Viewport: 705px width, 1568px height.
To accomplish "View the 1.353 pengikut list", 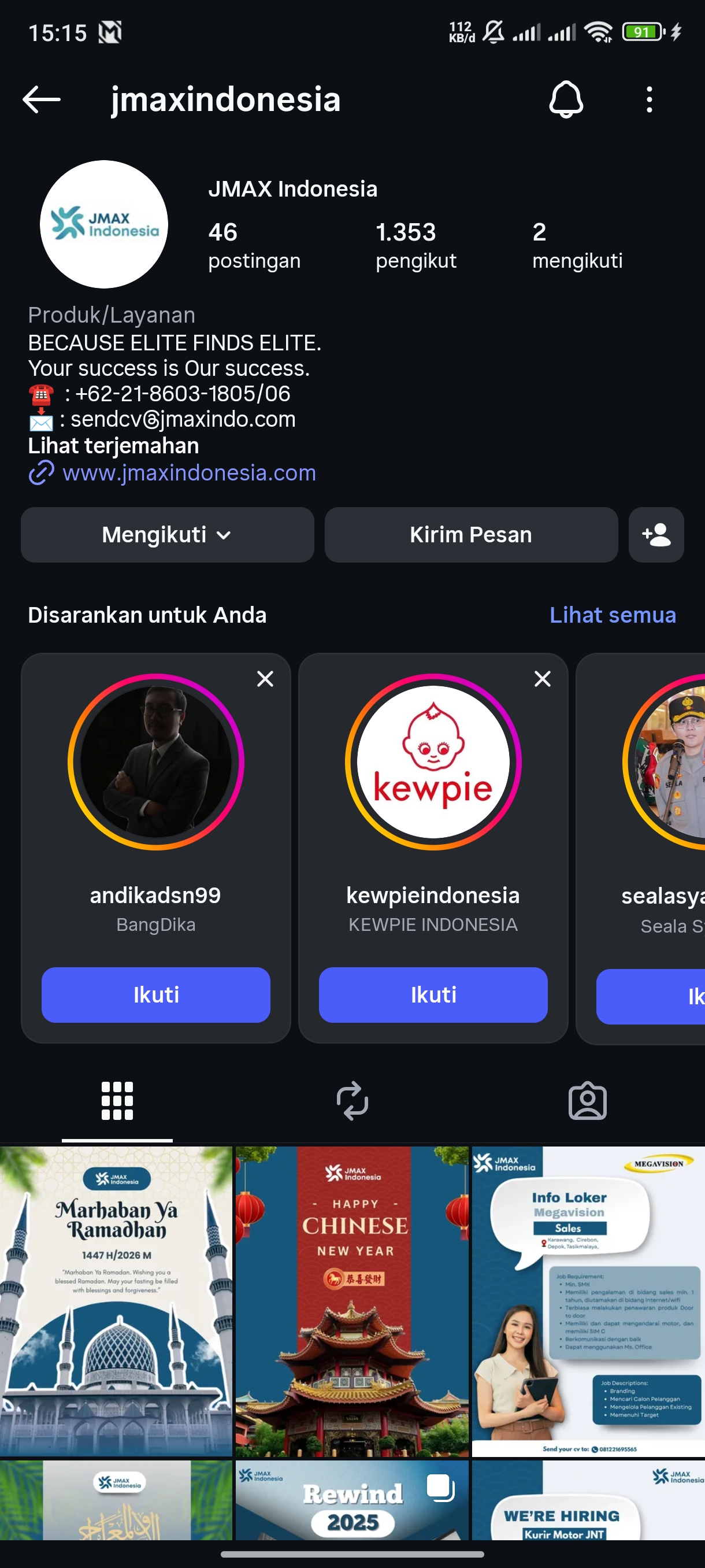I will (x=415, y=245).
